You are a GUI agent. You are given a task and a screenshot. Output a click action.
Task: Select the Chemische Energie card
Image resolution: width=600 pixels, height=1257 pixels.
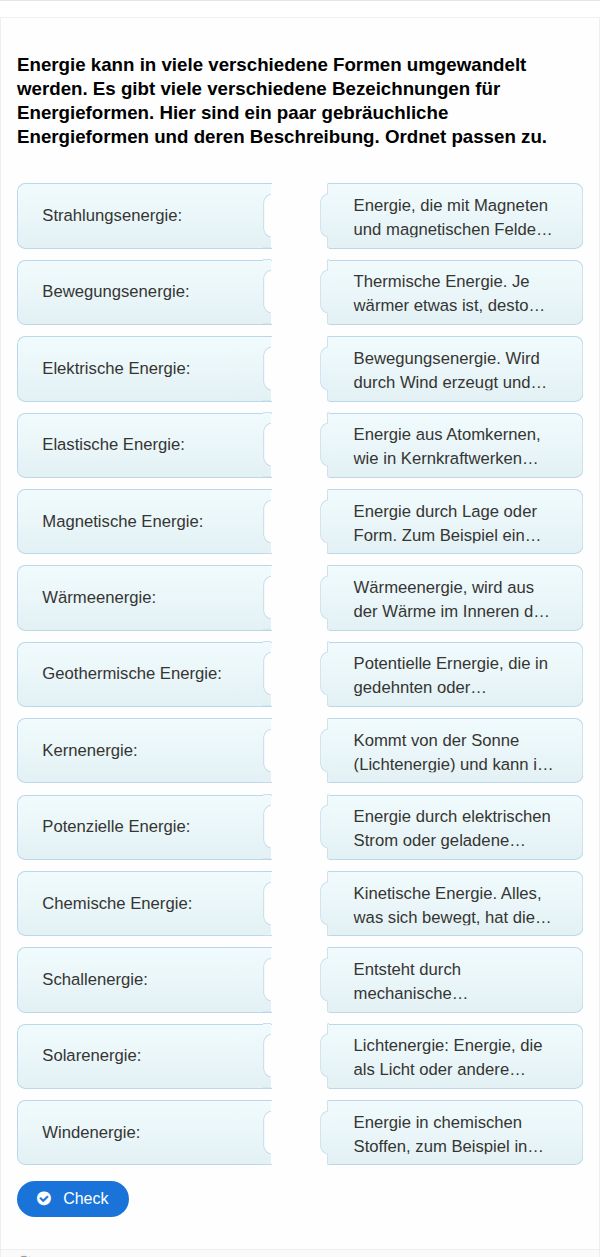[145, 904]
